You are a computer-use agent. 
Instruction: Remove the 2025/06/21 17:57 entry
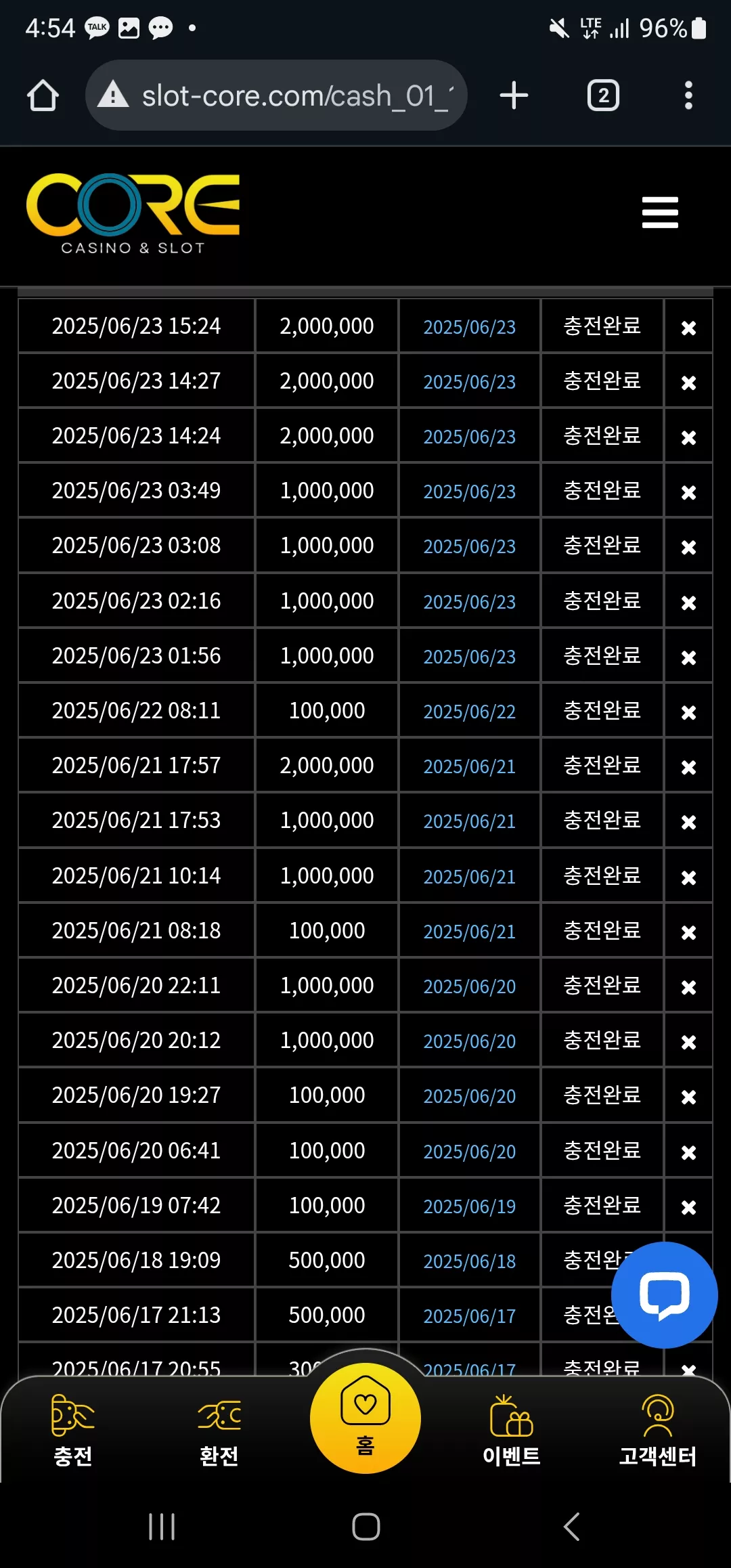pos(688,767)
